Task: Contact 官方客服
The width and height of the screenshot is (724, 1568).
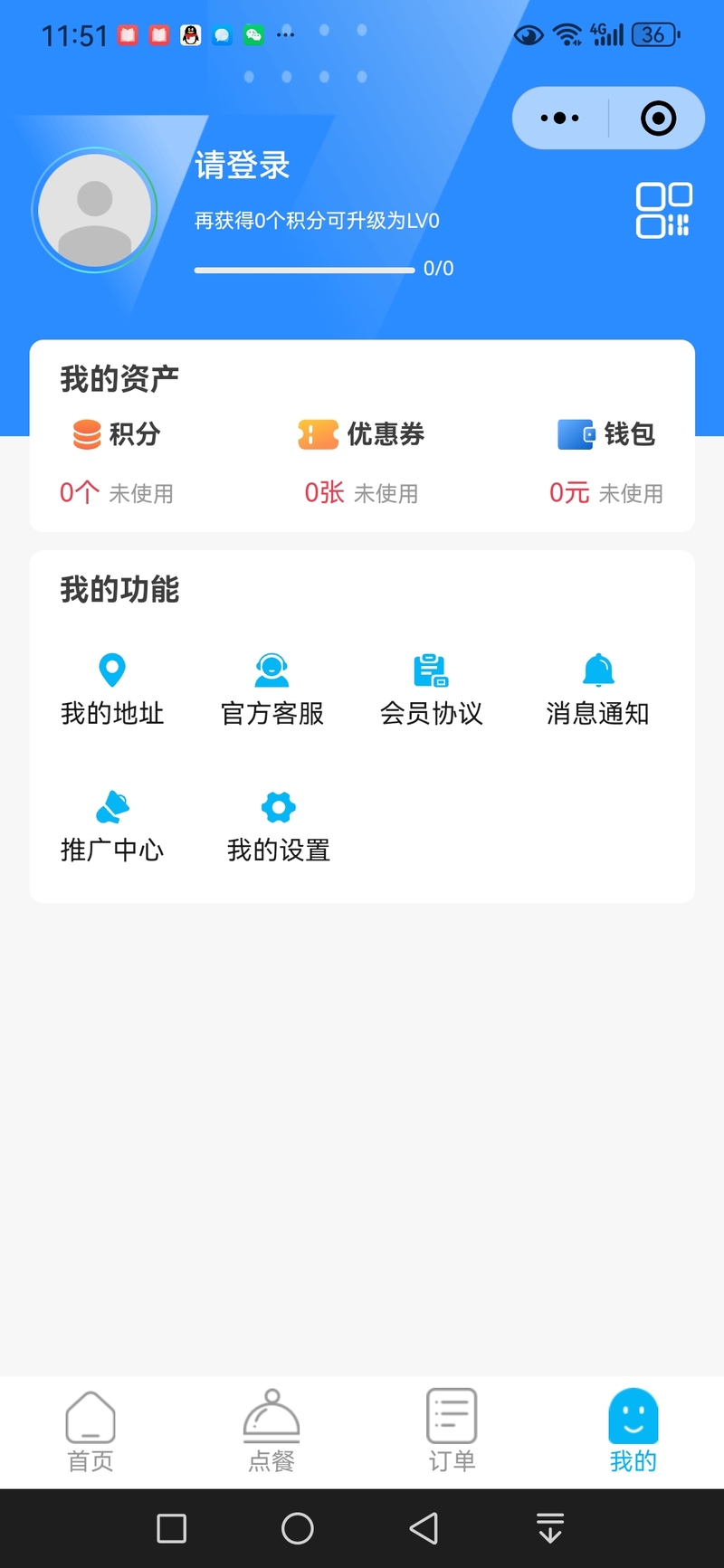Action: pos(271,690)
